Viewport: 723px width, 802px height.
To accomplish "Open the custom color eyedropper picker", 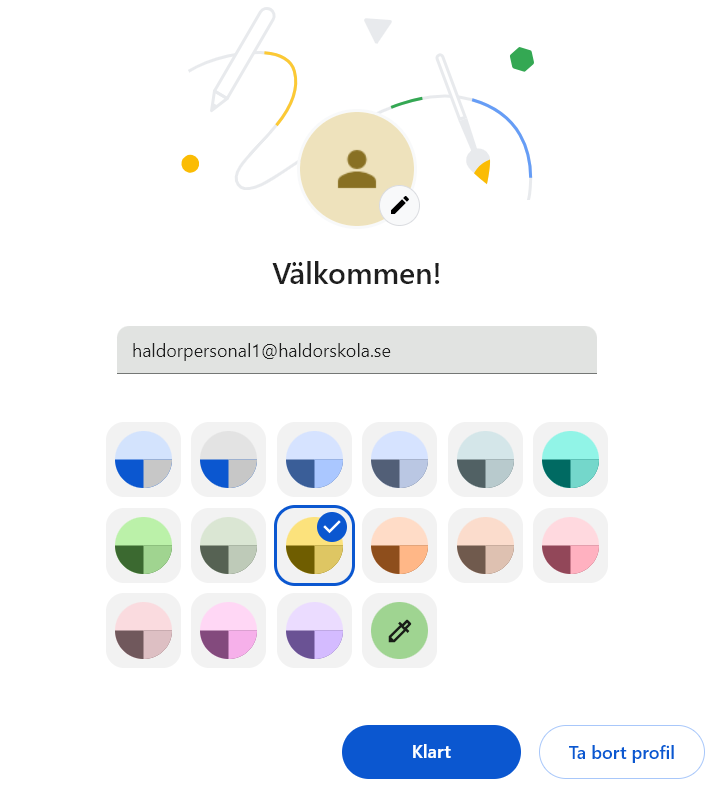I will pos(400,631).
